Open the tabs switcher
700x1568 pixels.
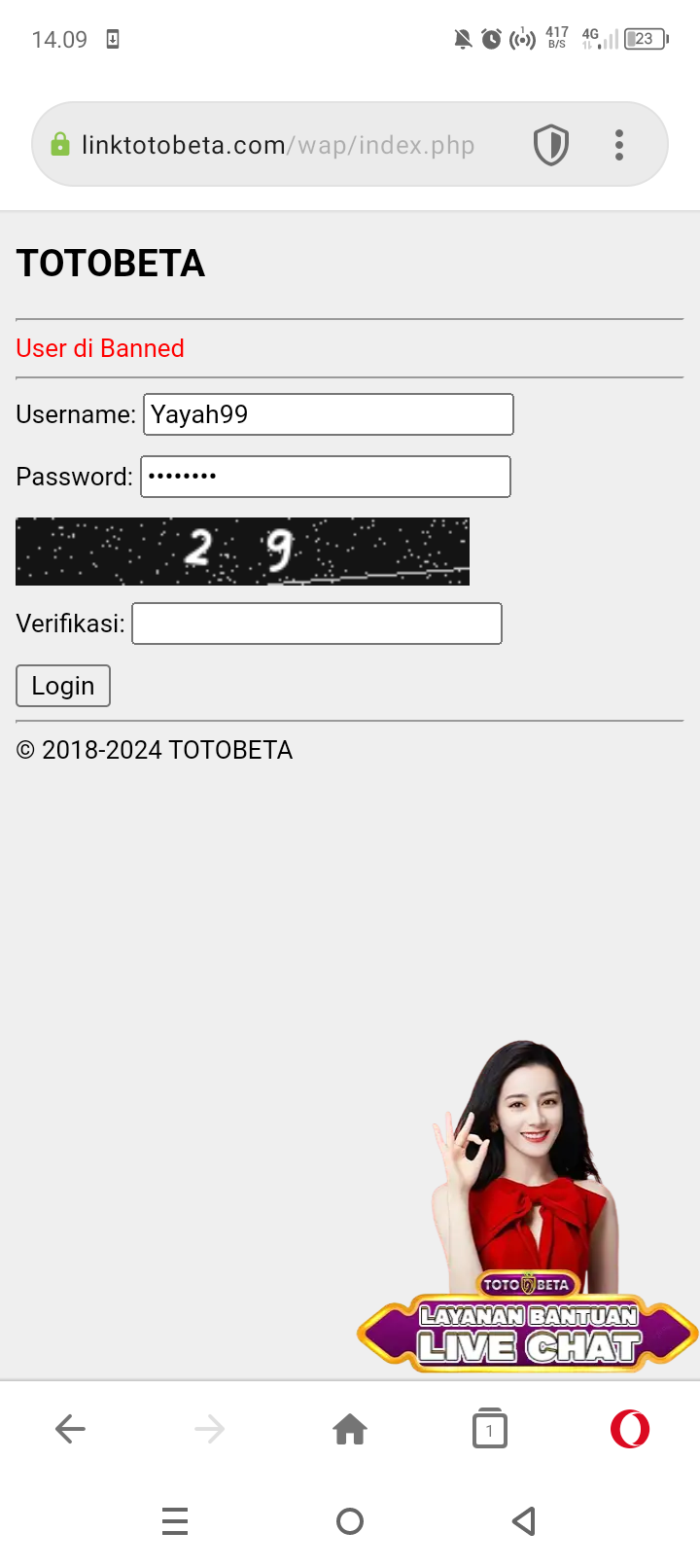coord(490,1429)
